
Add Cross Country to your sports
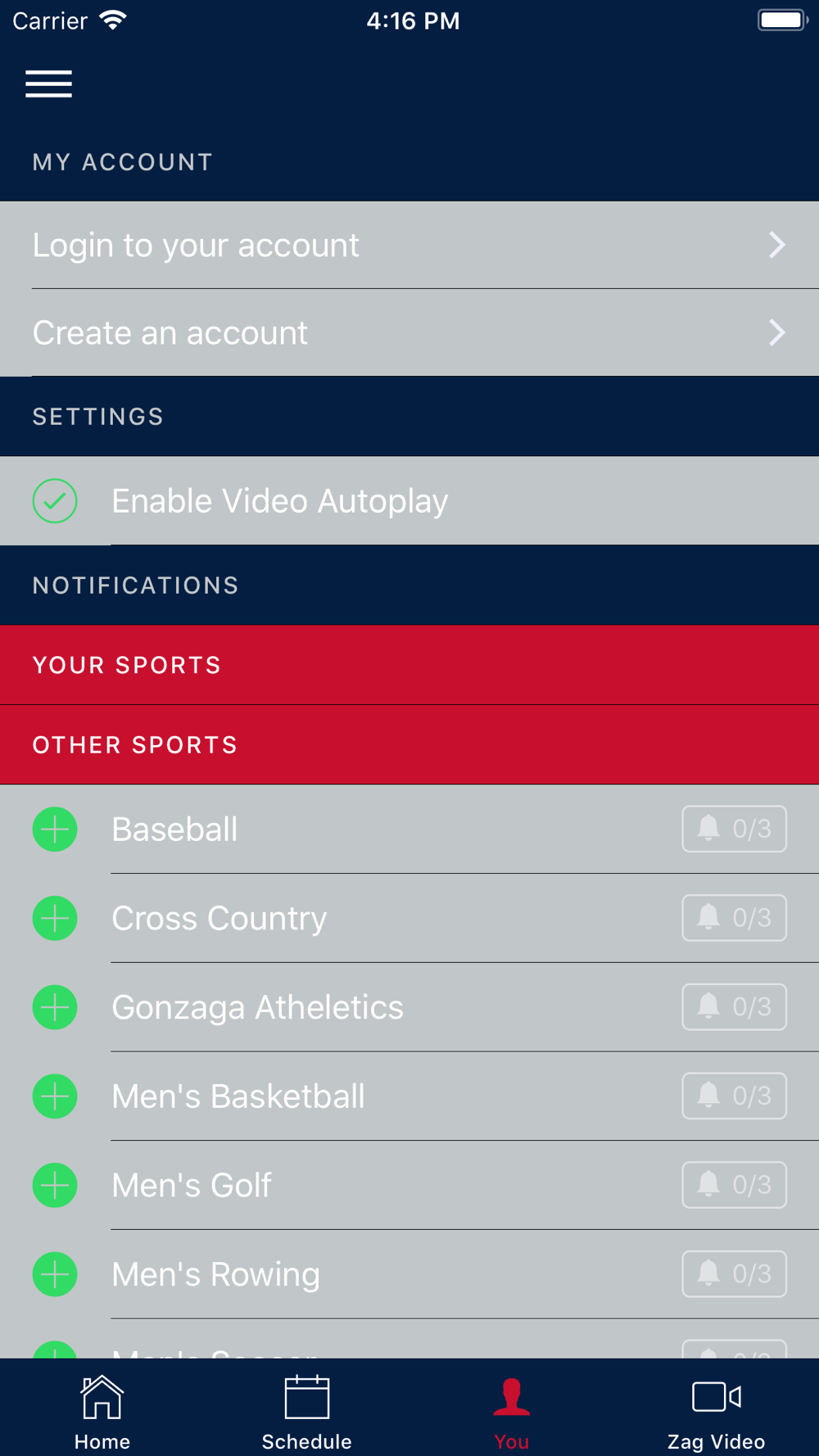click(x=55, y=918)
